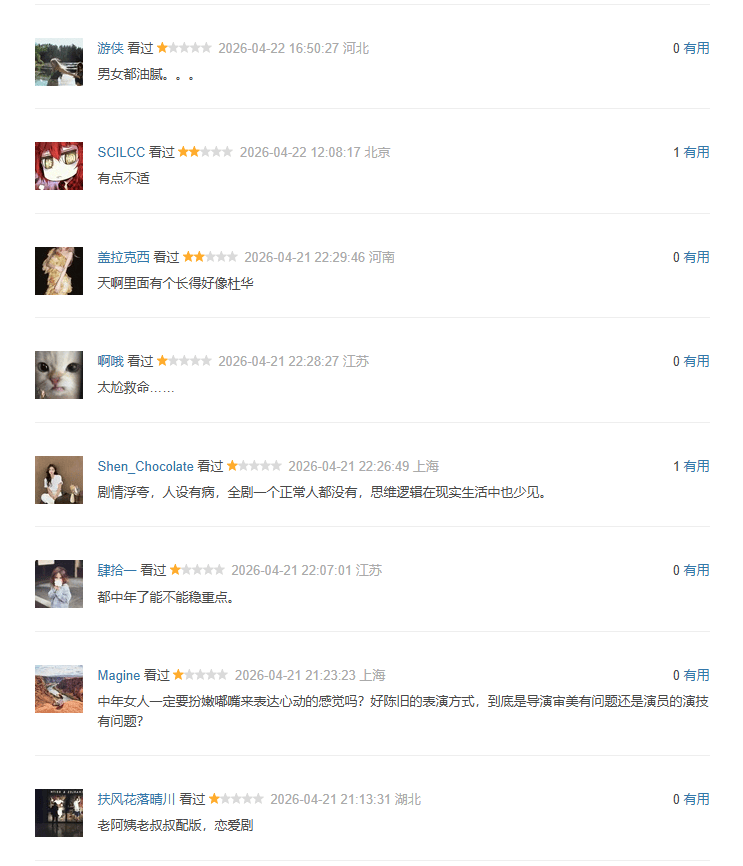Mark Shen_Chocolate's review as useful
The height and width of the screenshot is (866, 743).
coord(696,466)
